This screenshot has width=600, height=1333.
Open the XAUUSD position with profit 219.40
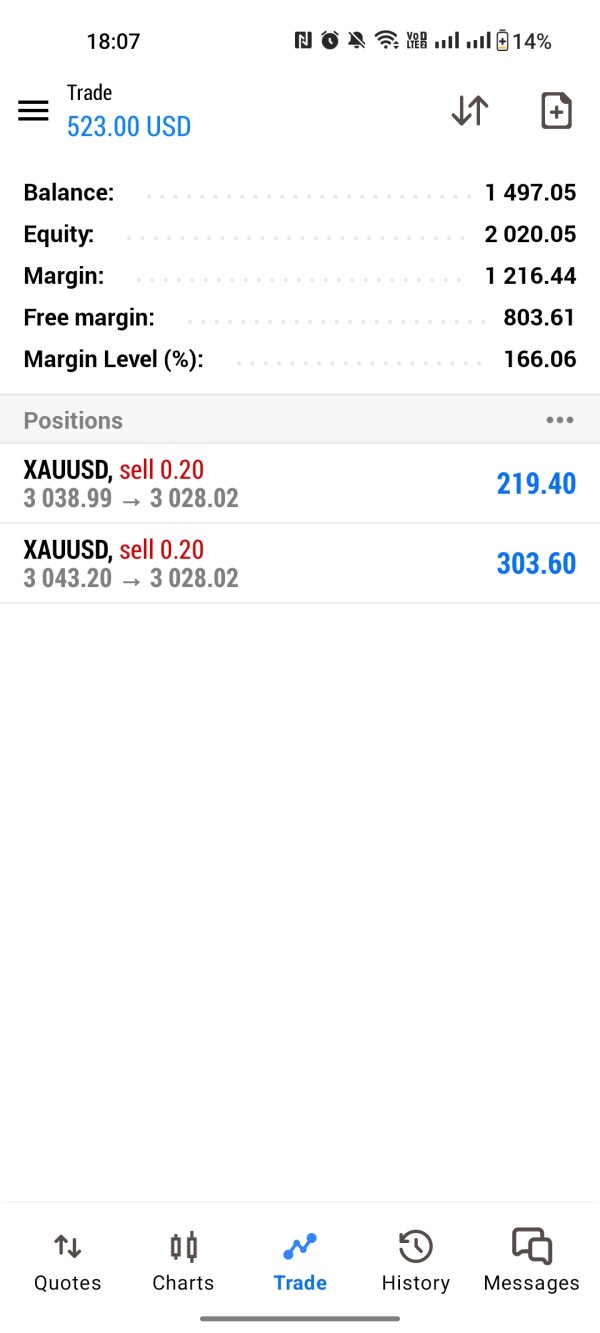click(x=300, y=483)
